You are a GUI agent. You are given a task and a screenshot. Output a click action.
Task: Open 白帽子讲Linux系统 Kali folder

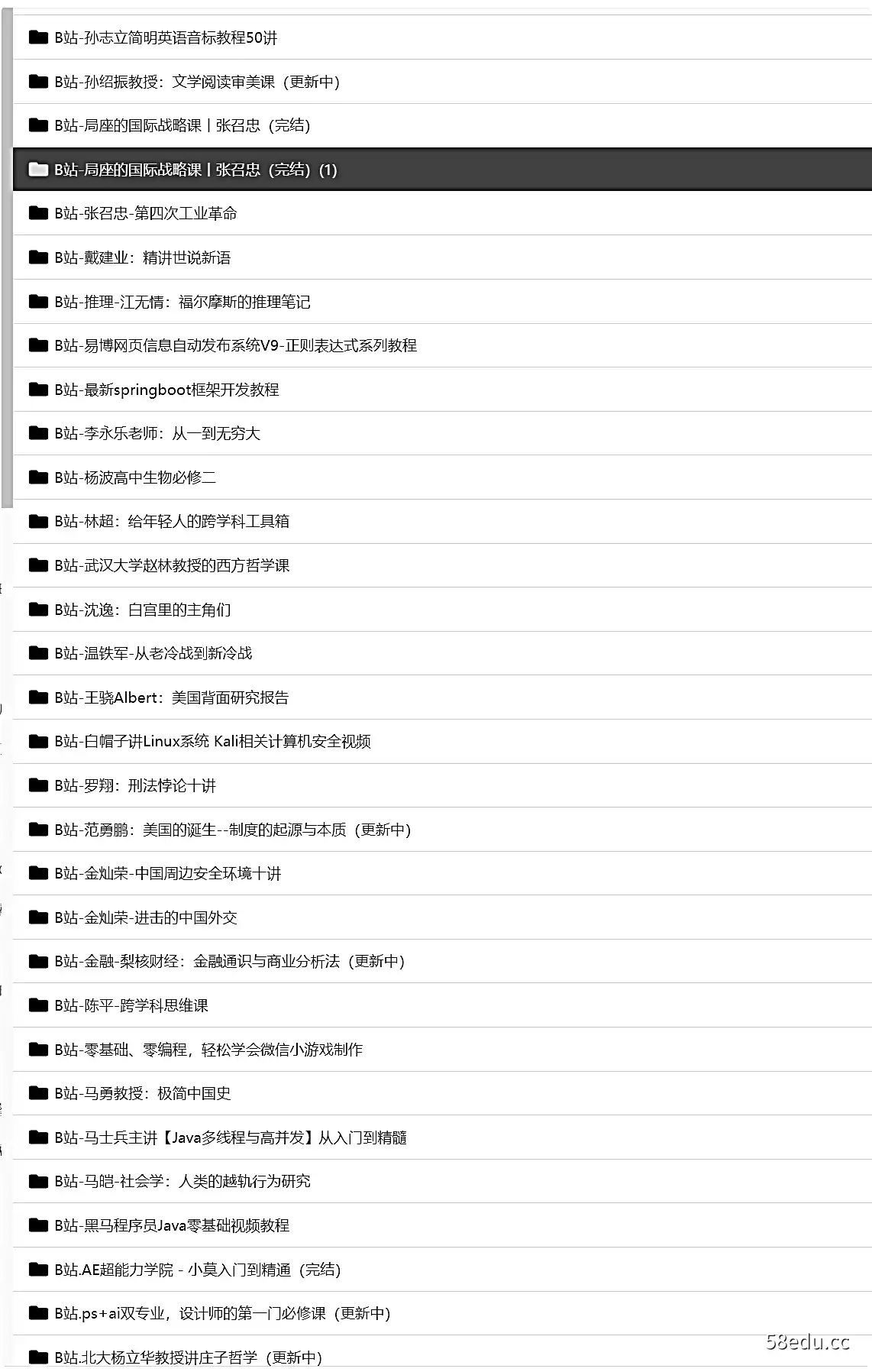pos(212,741)
